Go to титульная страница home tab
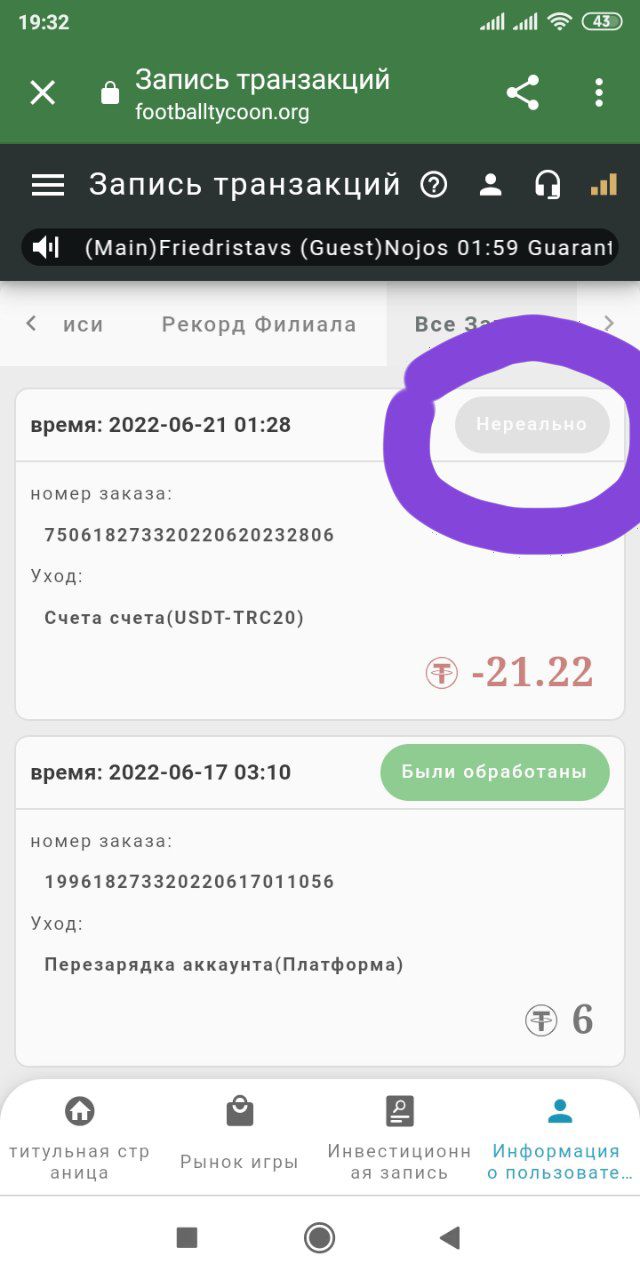The image size is (640, 1280). click(79, 1137)
